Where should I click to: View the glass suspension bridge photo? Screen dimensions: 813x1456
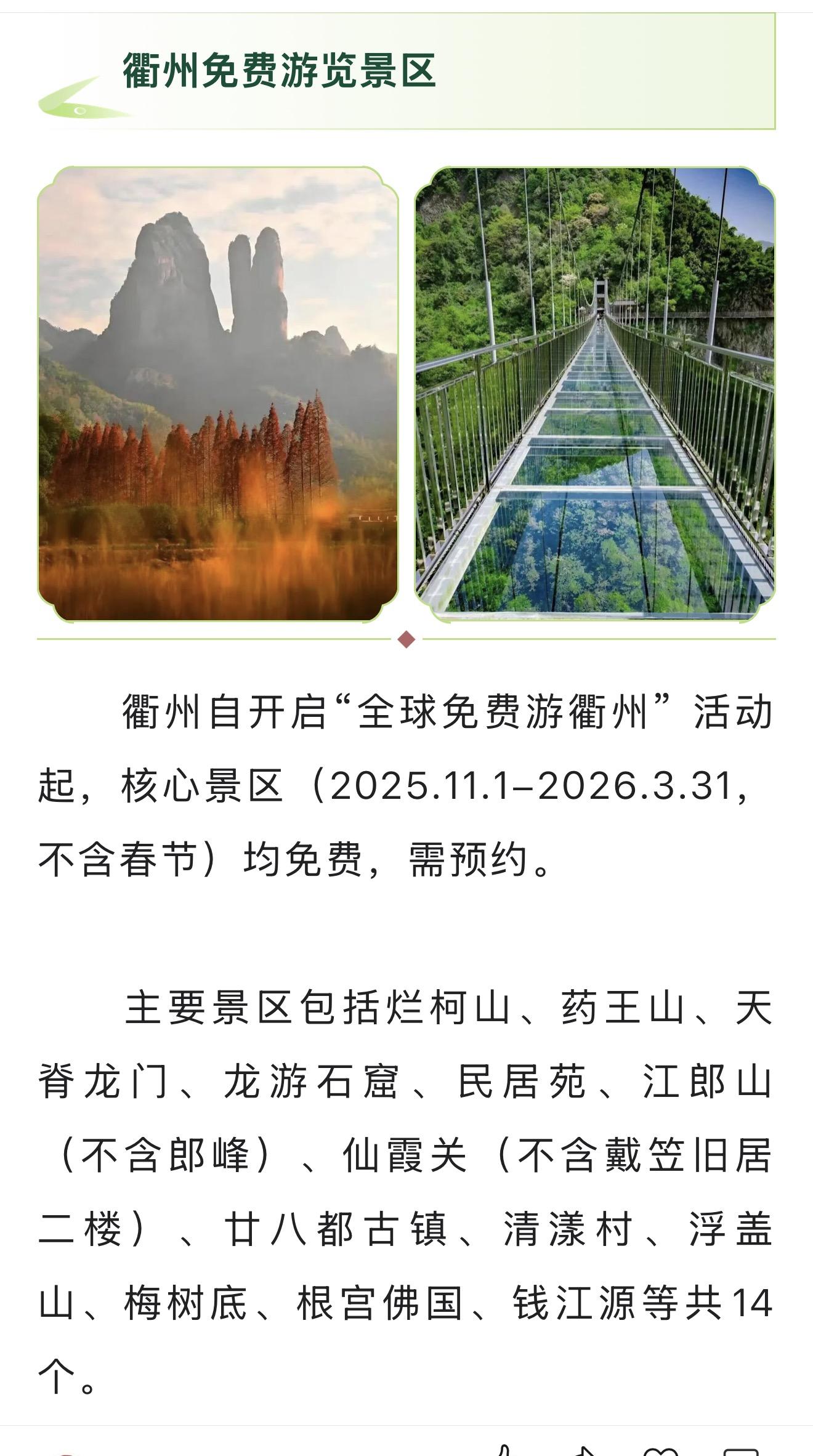tap(594, 394)
